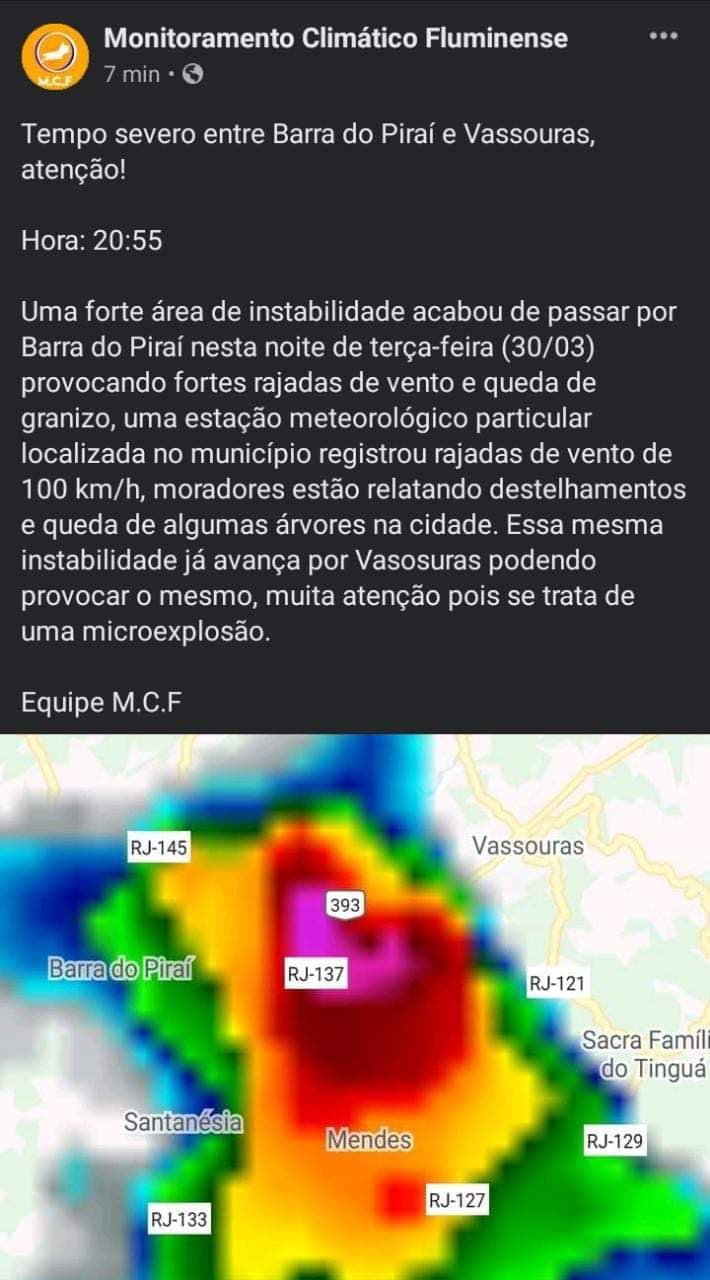Viewport: 710px width, 1280px height.
Task: Open the radar map image in the post
Action: pyautogui.click(x=355, y=1005)
